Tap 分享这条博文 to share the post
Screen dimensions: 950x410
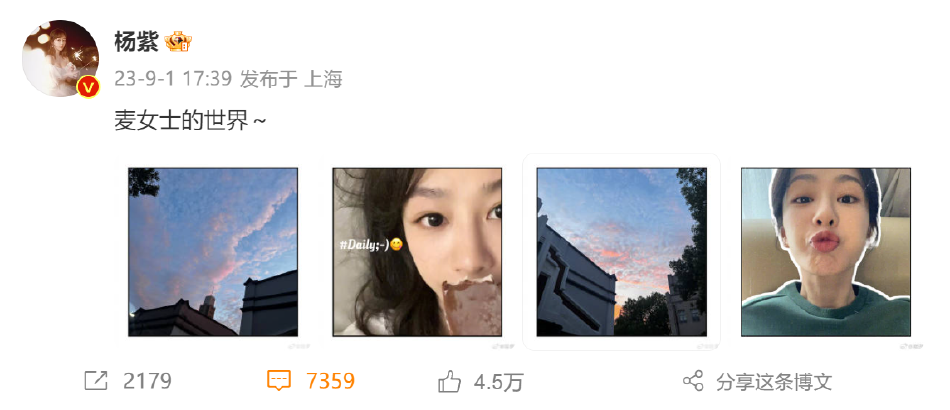click(757, 381)
